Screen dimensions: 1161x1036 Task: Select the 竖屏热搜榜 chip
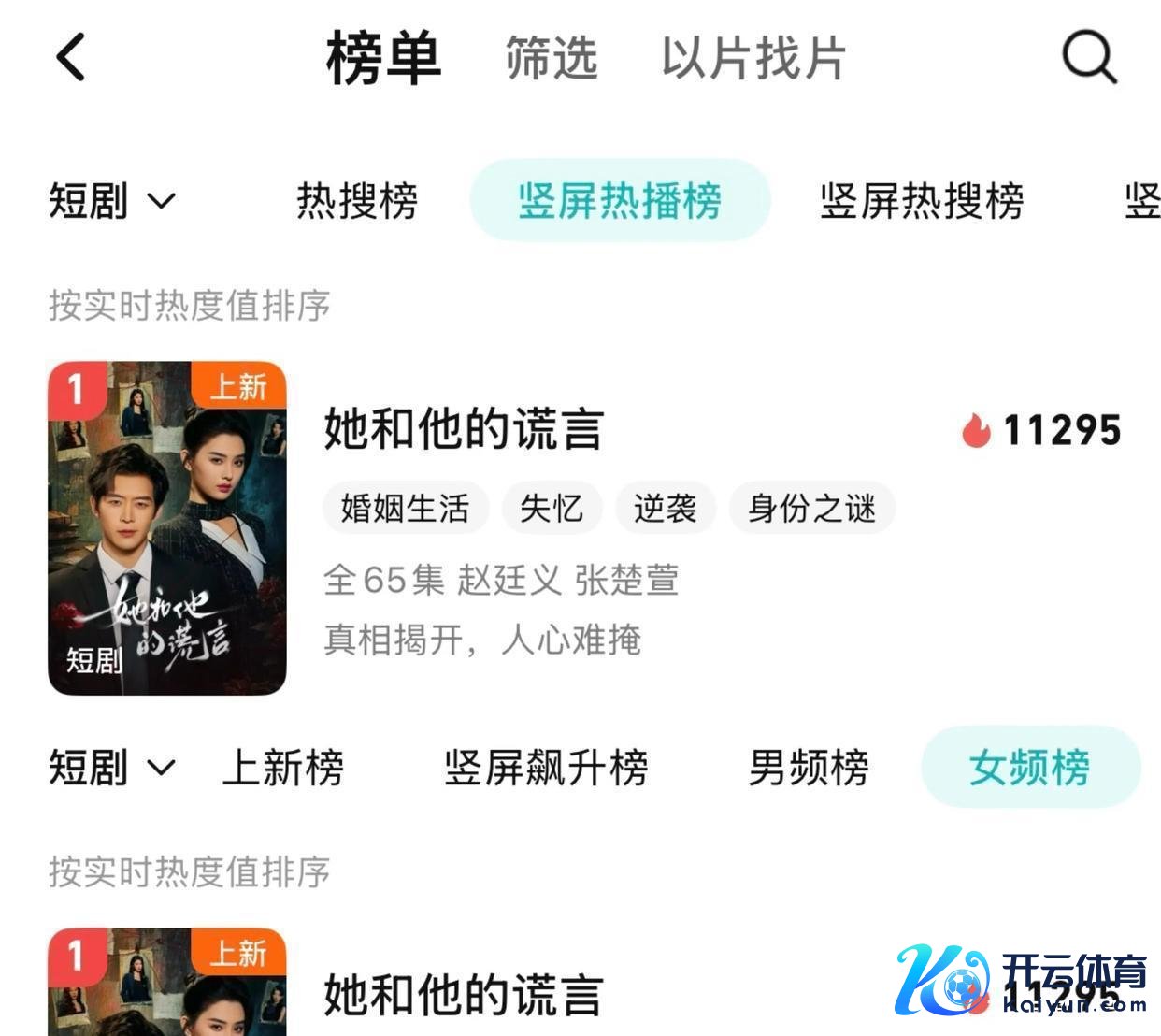922,201
